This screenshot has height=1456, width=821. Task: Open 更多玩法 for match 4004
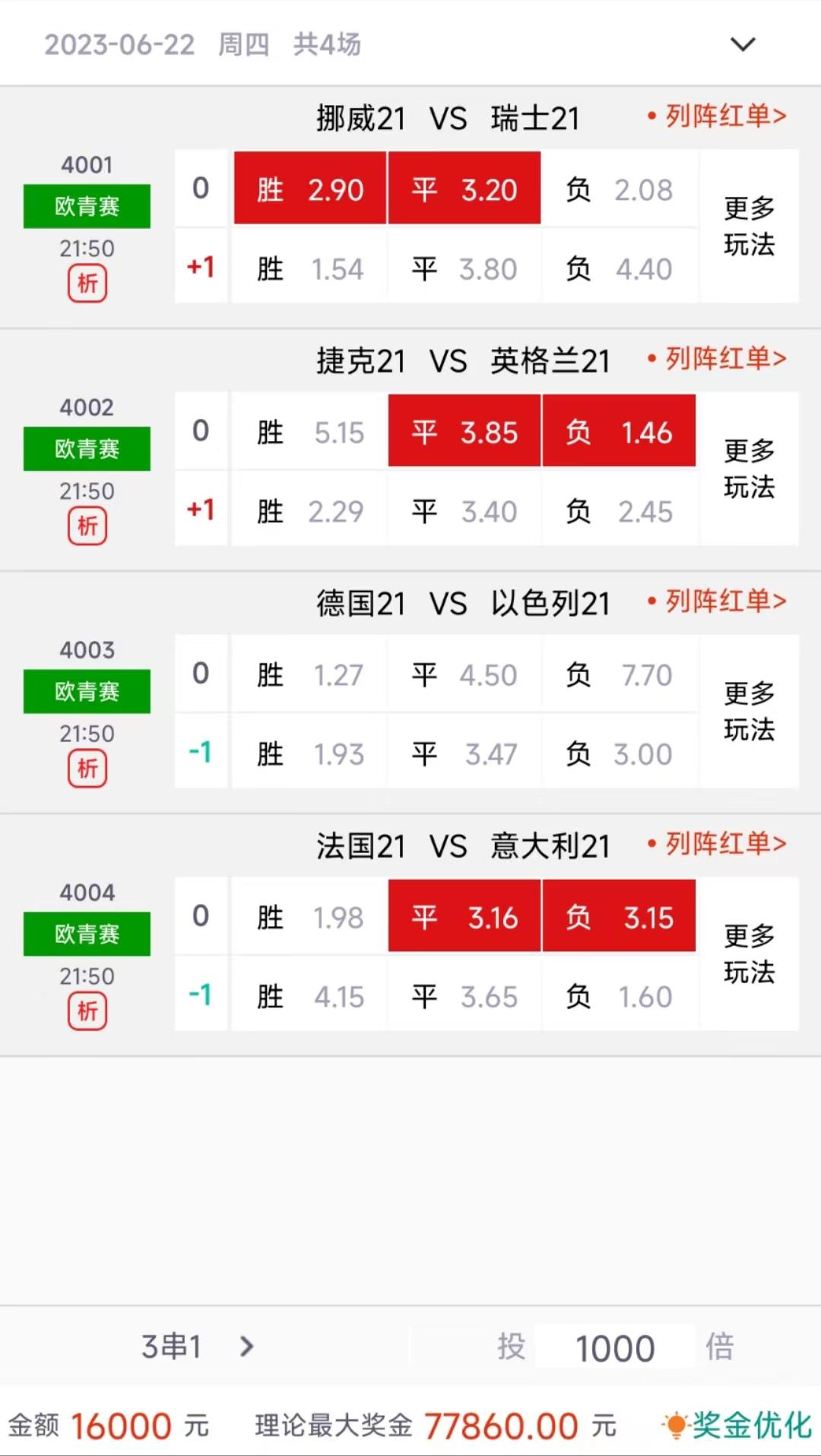749,953
